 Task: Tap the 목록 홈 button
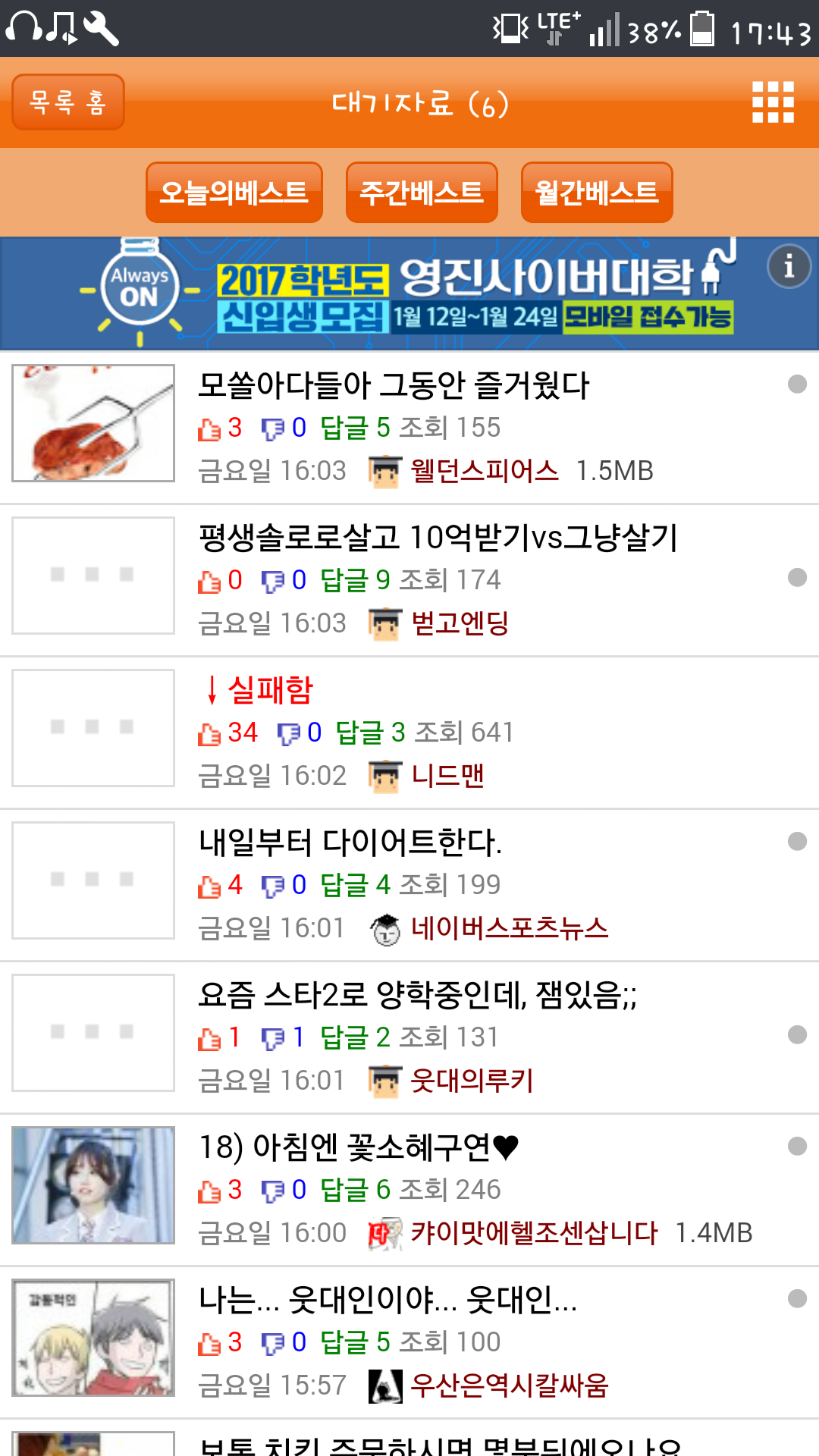click(68, 102)
